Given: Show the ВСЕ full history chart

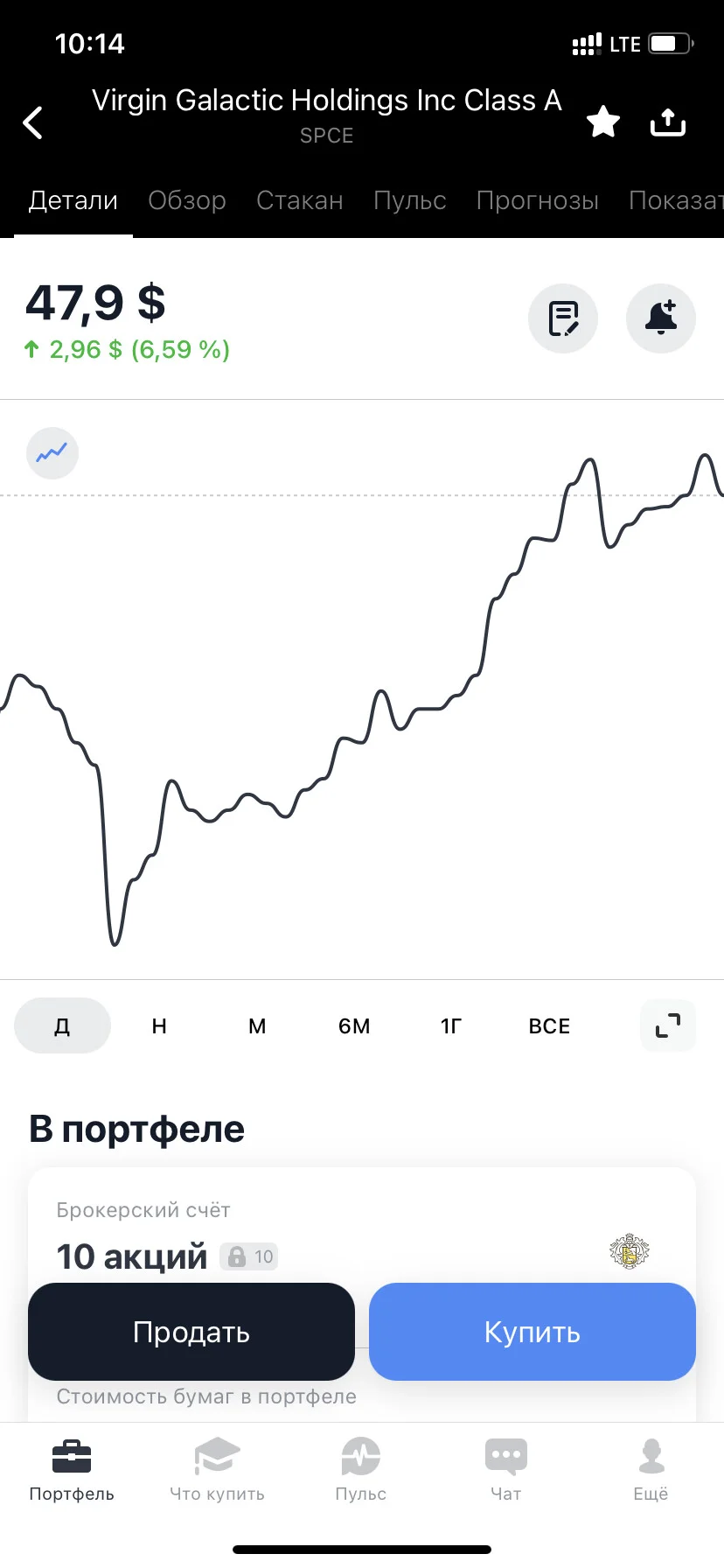Looking at the screenshot, I should click(x=549, y=1025).
